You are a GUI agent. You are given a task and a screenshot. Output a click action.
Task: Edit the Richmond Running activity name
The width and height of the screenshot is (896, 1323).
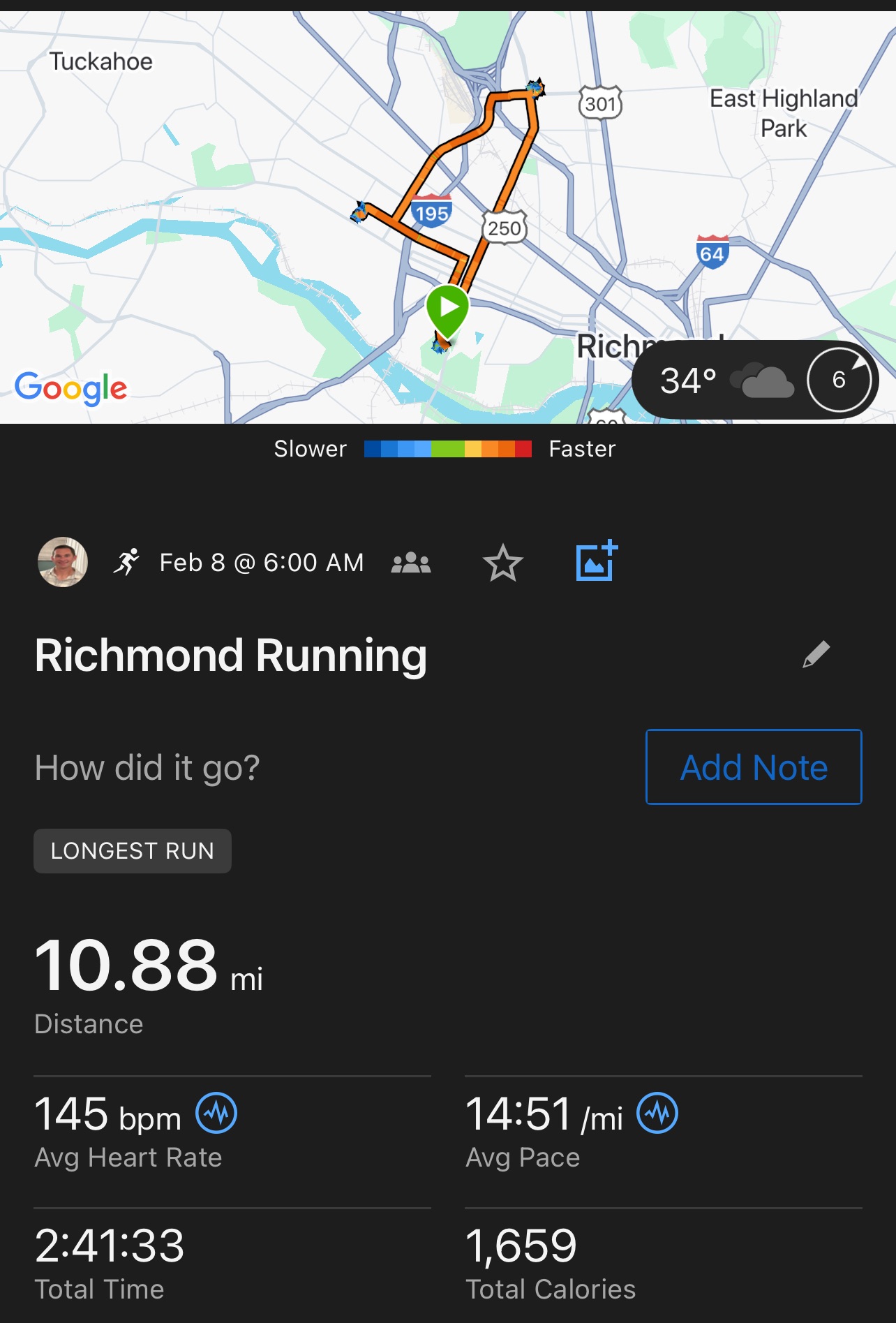pyautogui.click(x=815, y=655)
